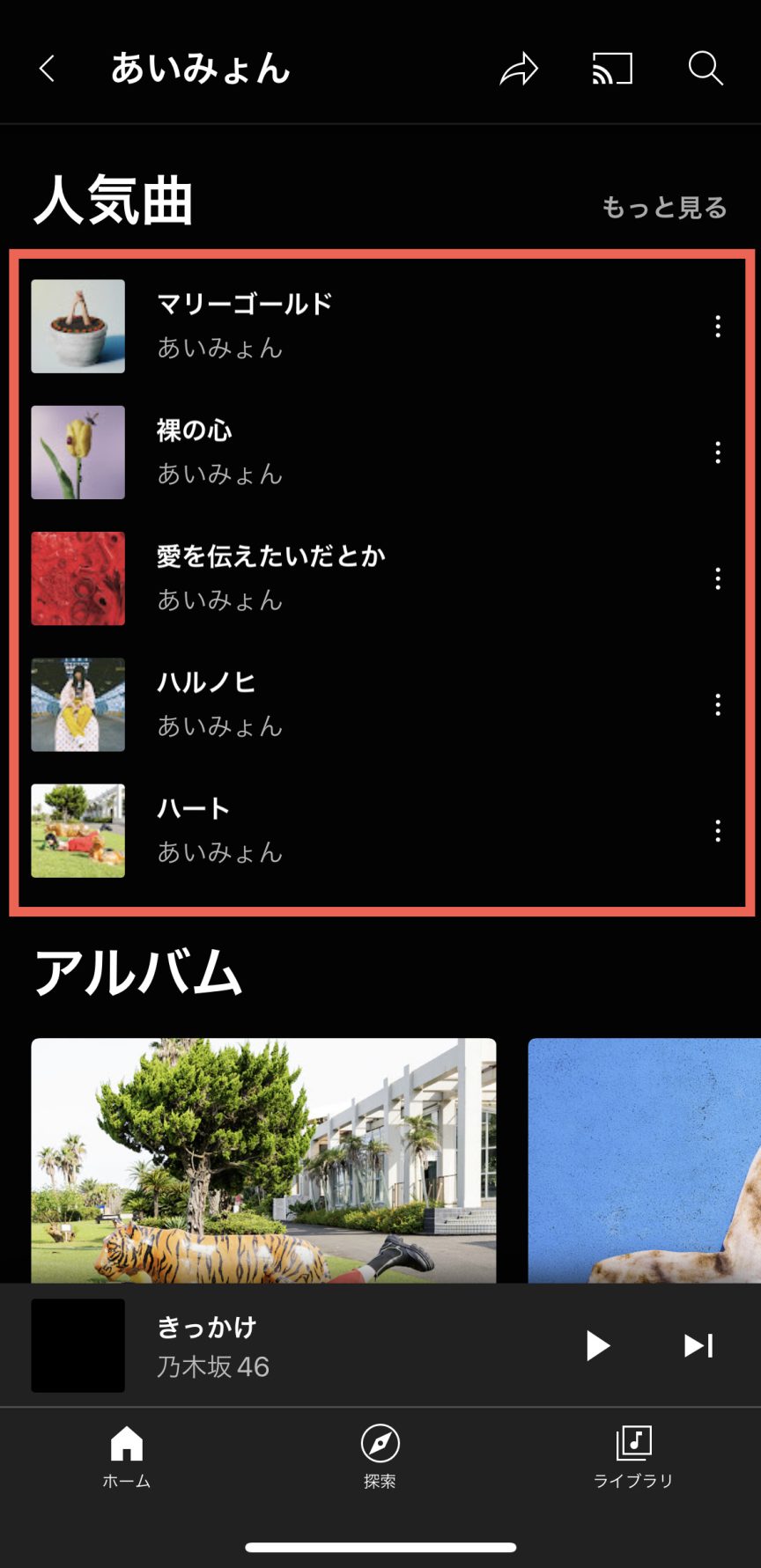Image resolution: width=761 pixels, height=1568 pixels.
Task: Open the ライブラリ library icon
Action: 632,1457
